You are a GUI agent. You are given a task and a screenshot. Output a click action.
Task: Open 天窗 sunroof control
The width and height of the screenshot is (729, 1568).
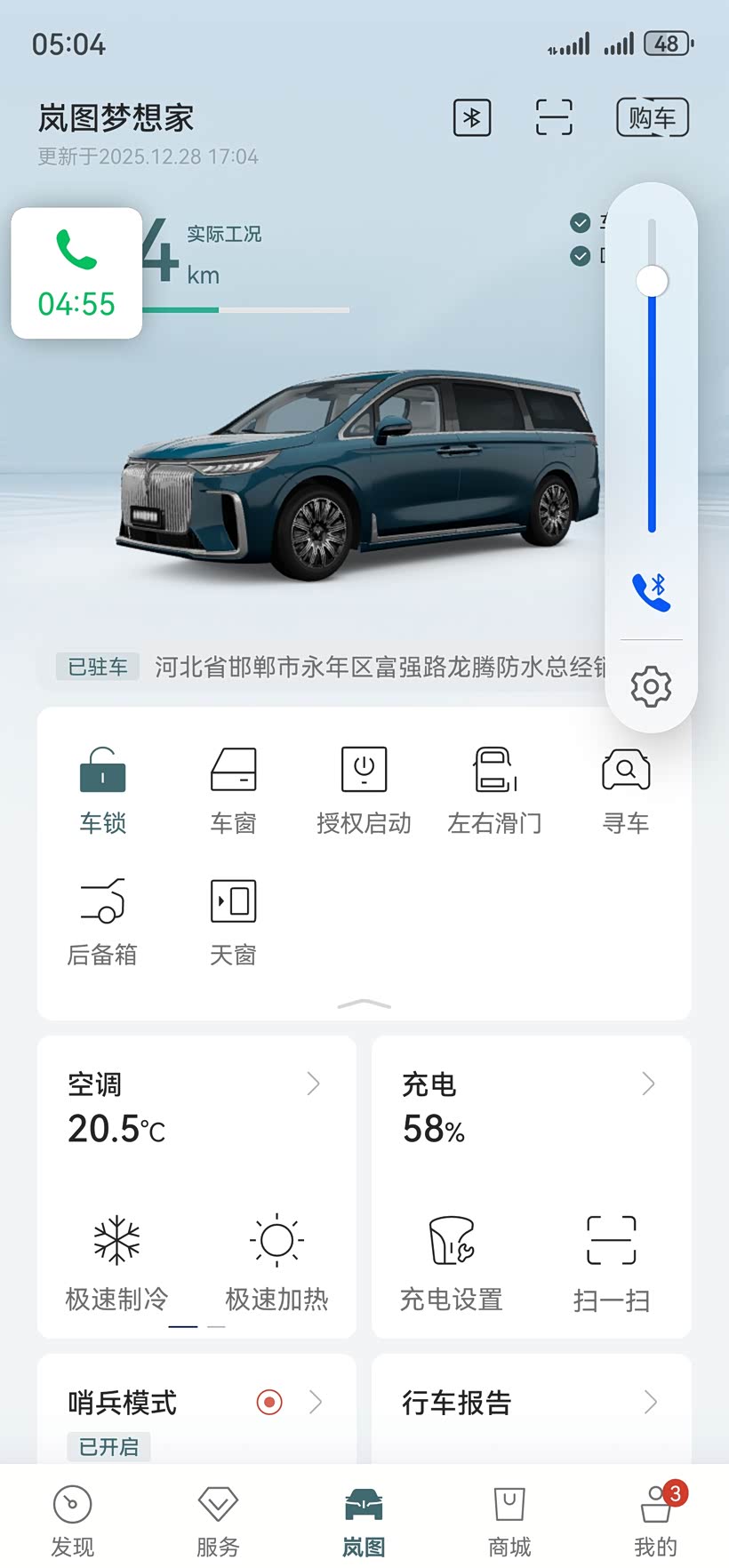point(233,921)
